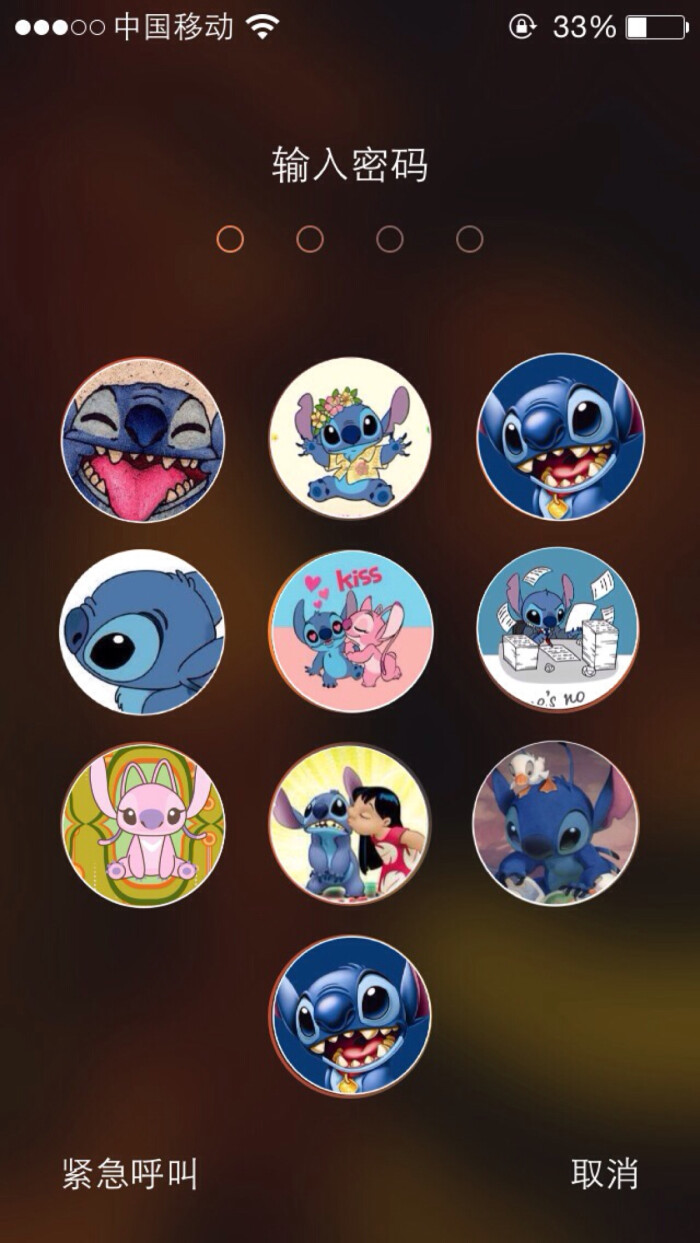
Task: Tap key 7 with pink Angel sitting
Action: pos(143,825)
